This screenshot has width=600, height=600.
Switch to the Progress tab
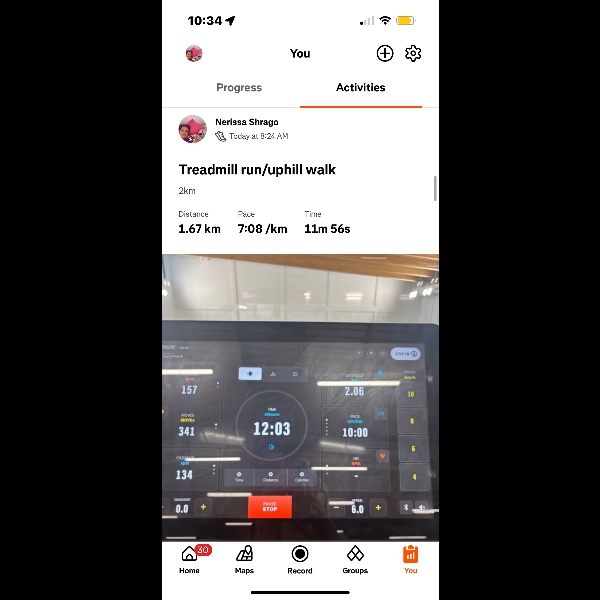pyautogui.click(x=239, y=87)
